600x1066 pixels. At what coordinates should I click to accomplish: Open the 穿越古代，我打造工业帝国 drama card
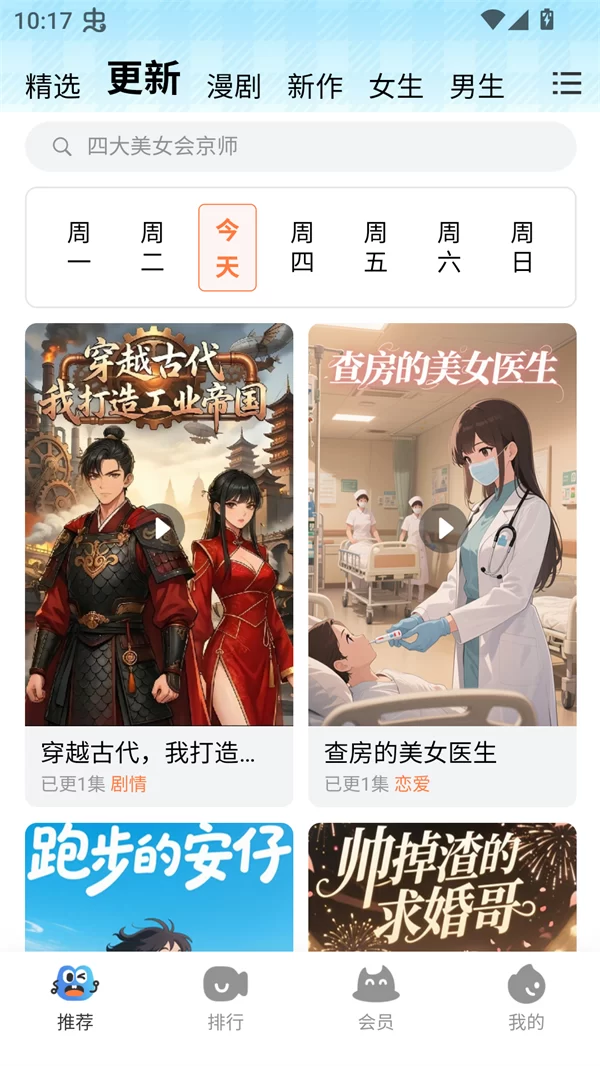159,525
